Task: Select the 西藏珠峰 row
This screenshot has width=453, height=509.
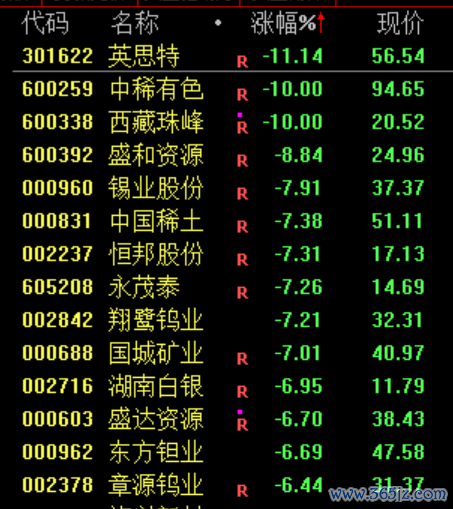Action: point(226,122)
